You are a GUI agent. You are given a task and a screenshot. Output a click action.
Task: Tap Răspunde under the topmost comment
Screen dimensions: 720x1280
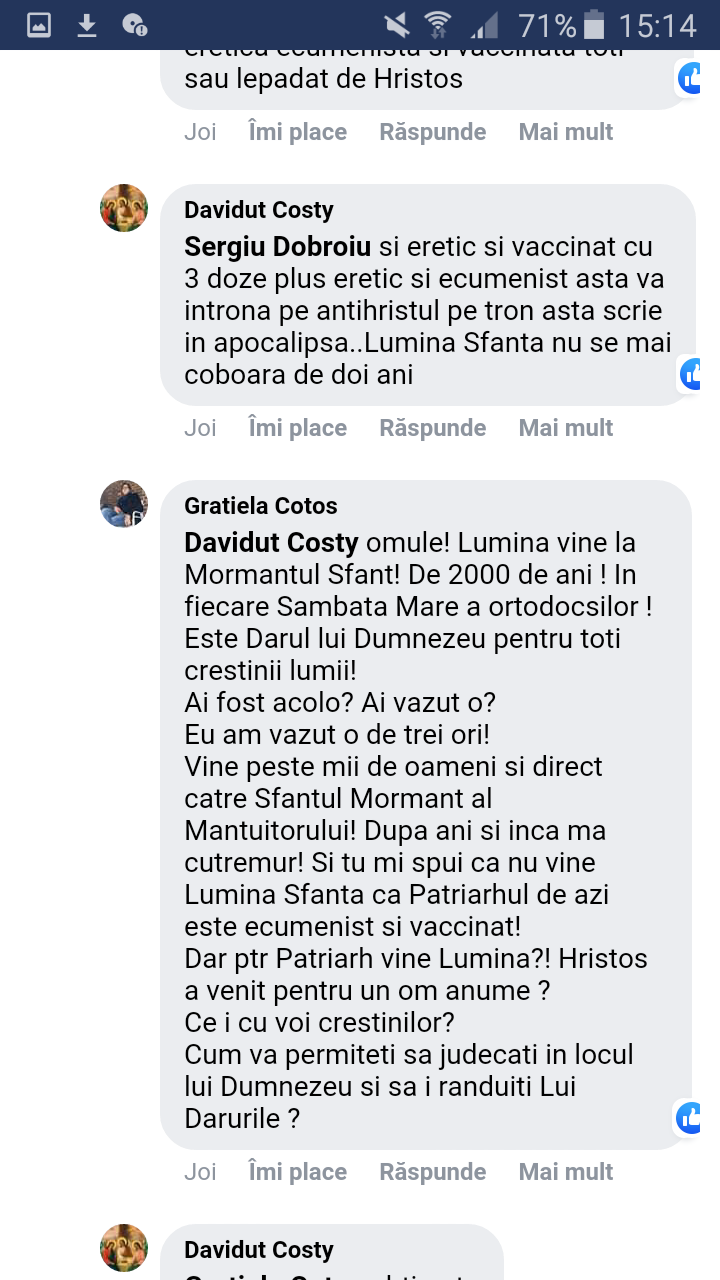coord(432,132)
